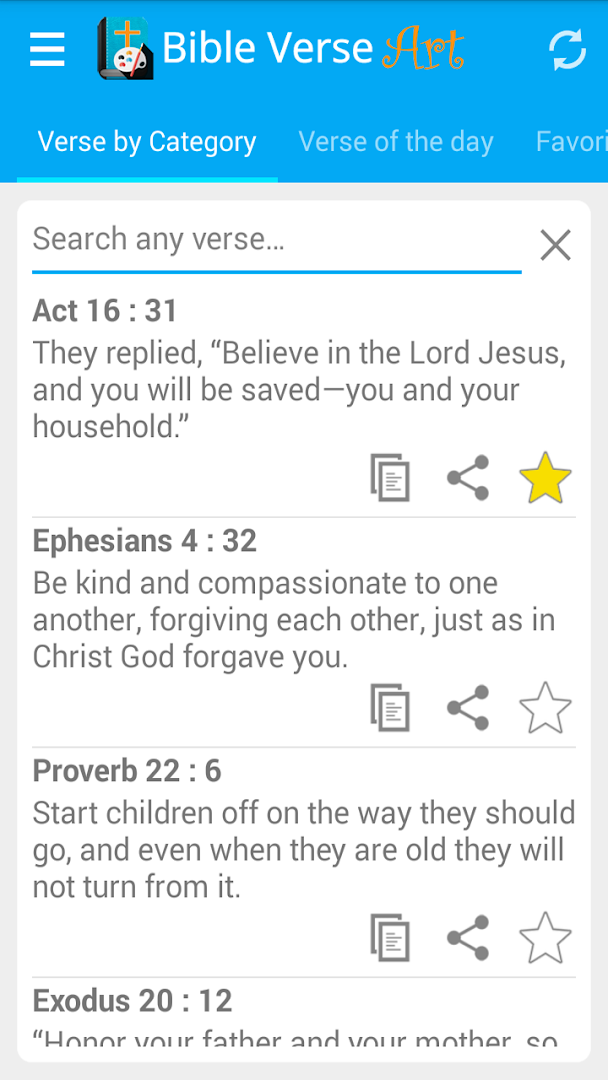Viewport: 608px width, 1080px height.
Task: Share the Act 16:31 verse
Action: point(468,478)
